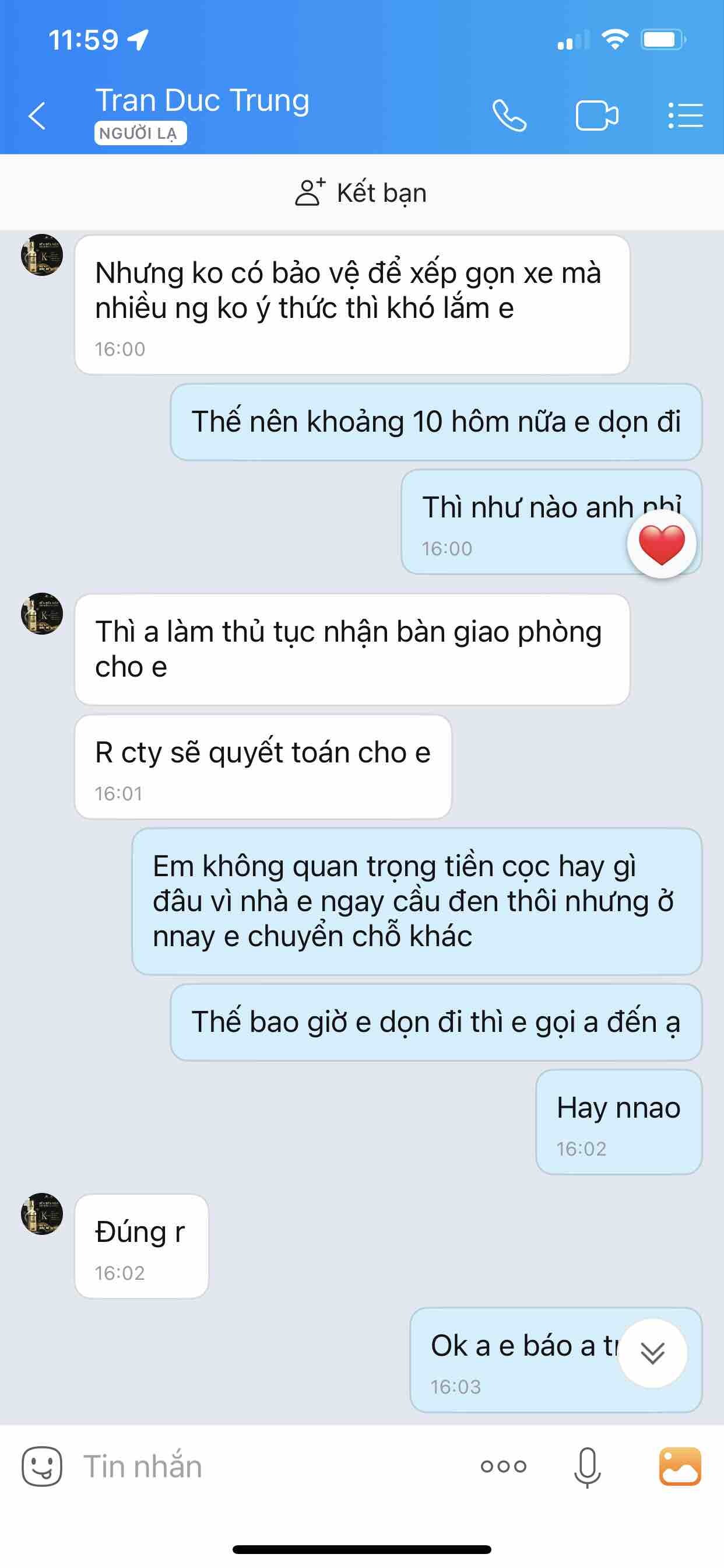Tap the heart reaction on 'Thì như nào anh nhỉ'
Viewport: 724px width, 1568px height.
click(661, 544)
